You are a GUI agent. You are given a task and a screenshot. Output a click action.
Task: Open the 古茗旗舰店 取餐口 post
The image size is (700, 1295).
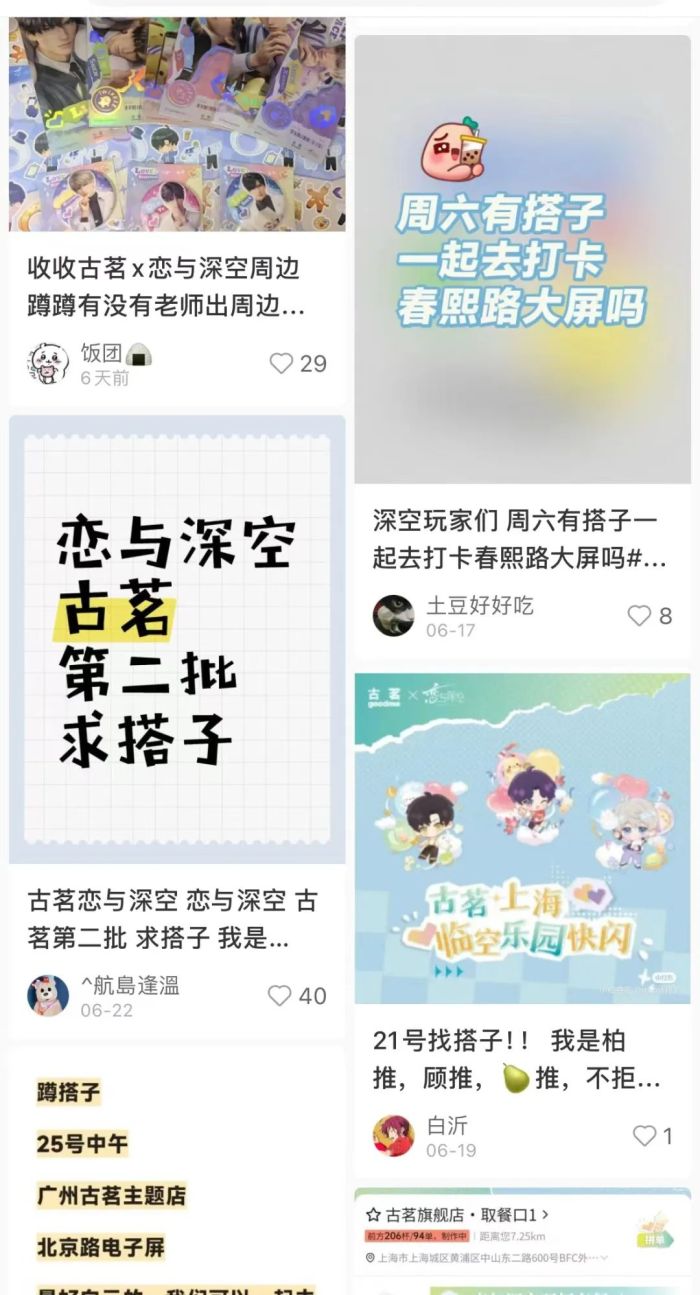click(522, 1240)
